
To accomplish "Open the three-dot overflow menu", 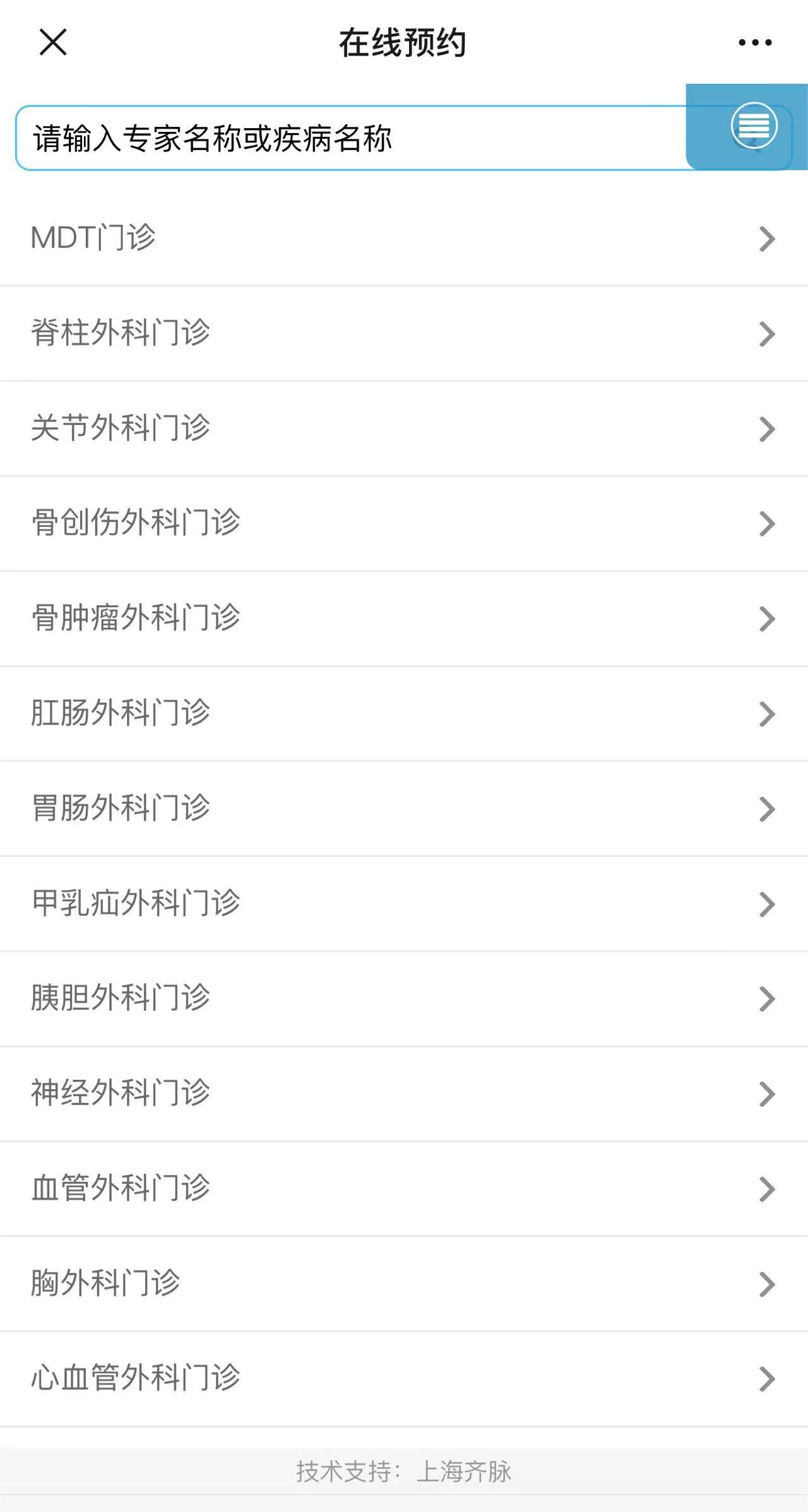I will coord(755,42).
